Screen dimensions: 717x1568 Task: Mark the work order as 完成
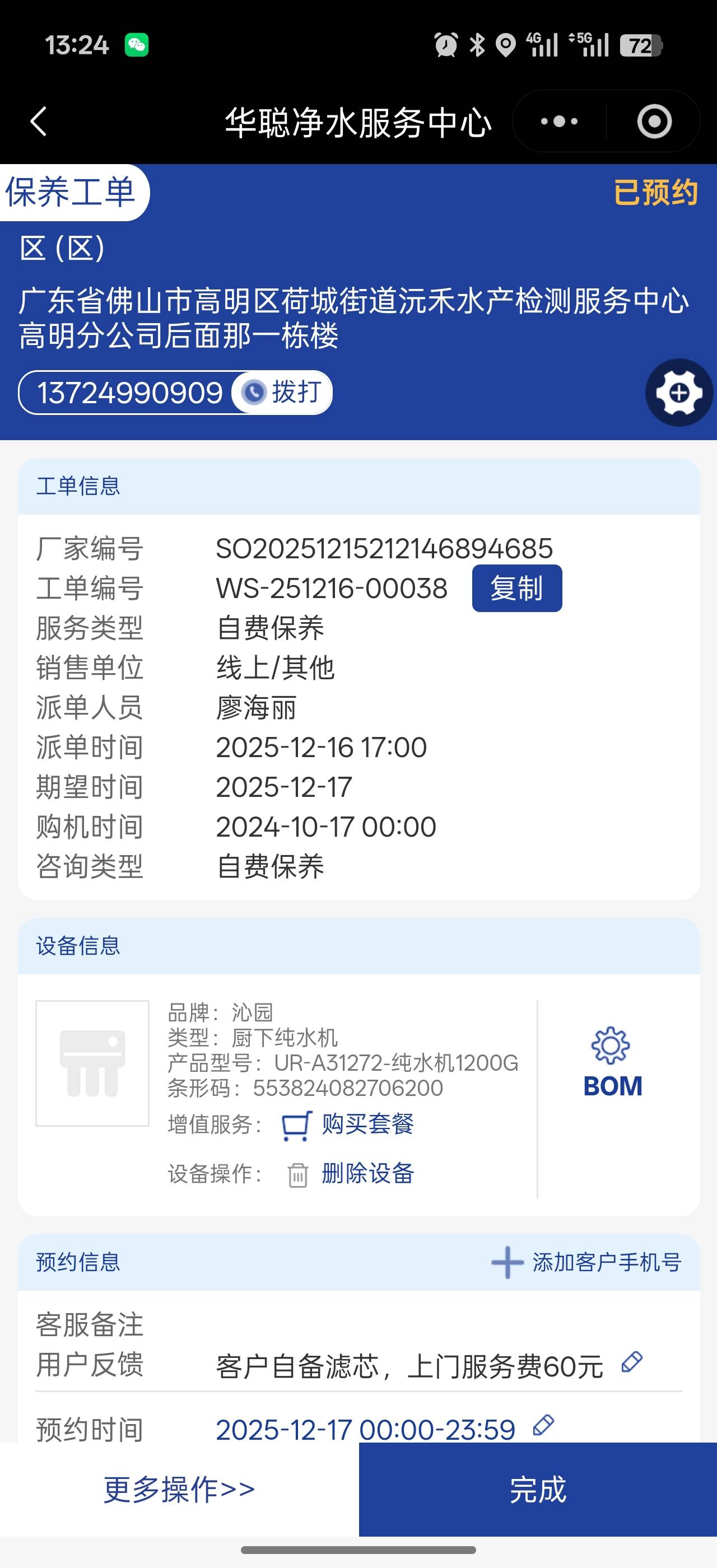pyautogui.click(x=537, y=1490)
